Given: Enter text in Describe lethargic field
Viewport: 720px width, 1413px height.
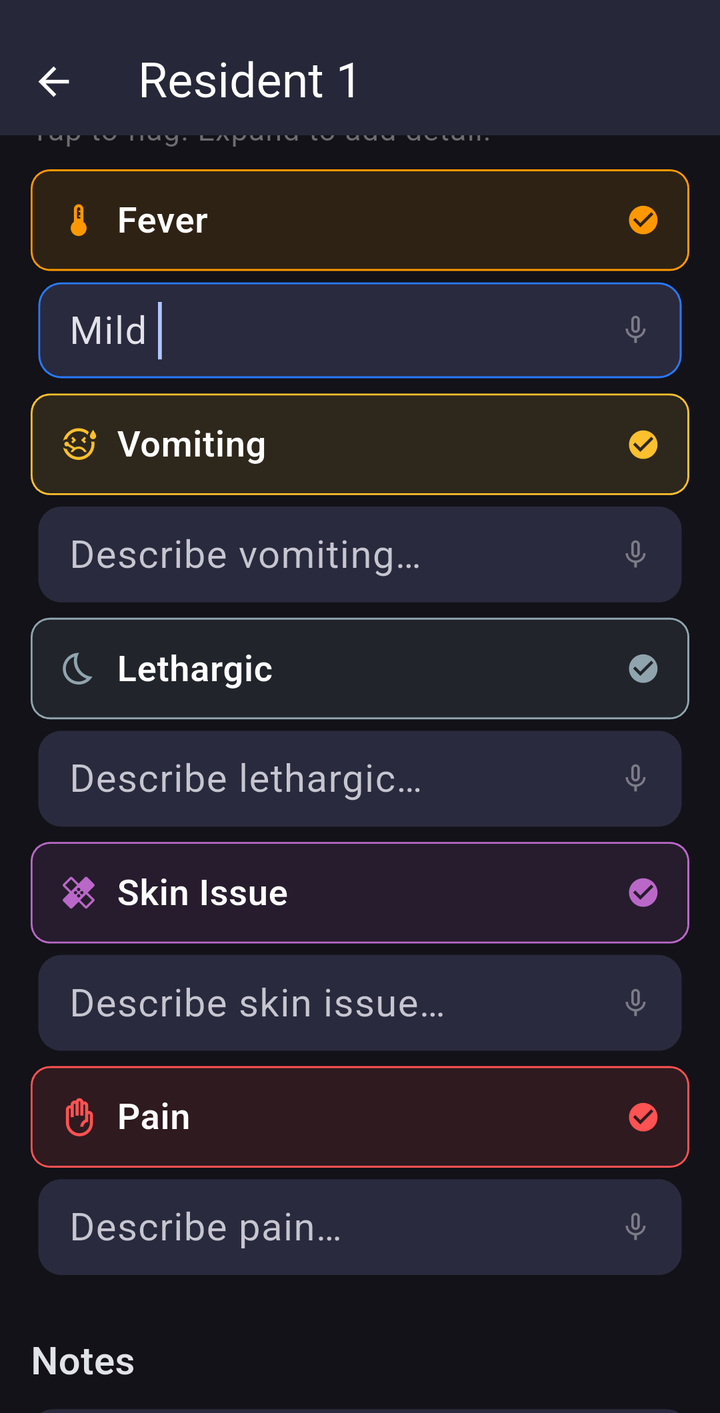Looking at the screenshot, I should pyautogui.click(x=360, y=778).
